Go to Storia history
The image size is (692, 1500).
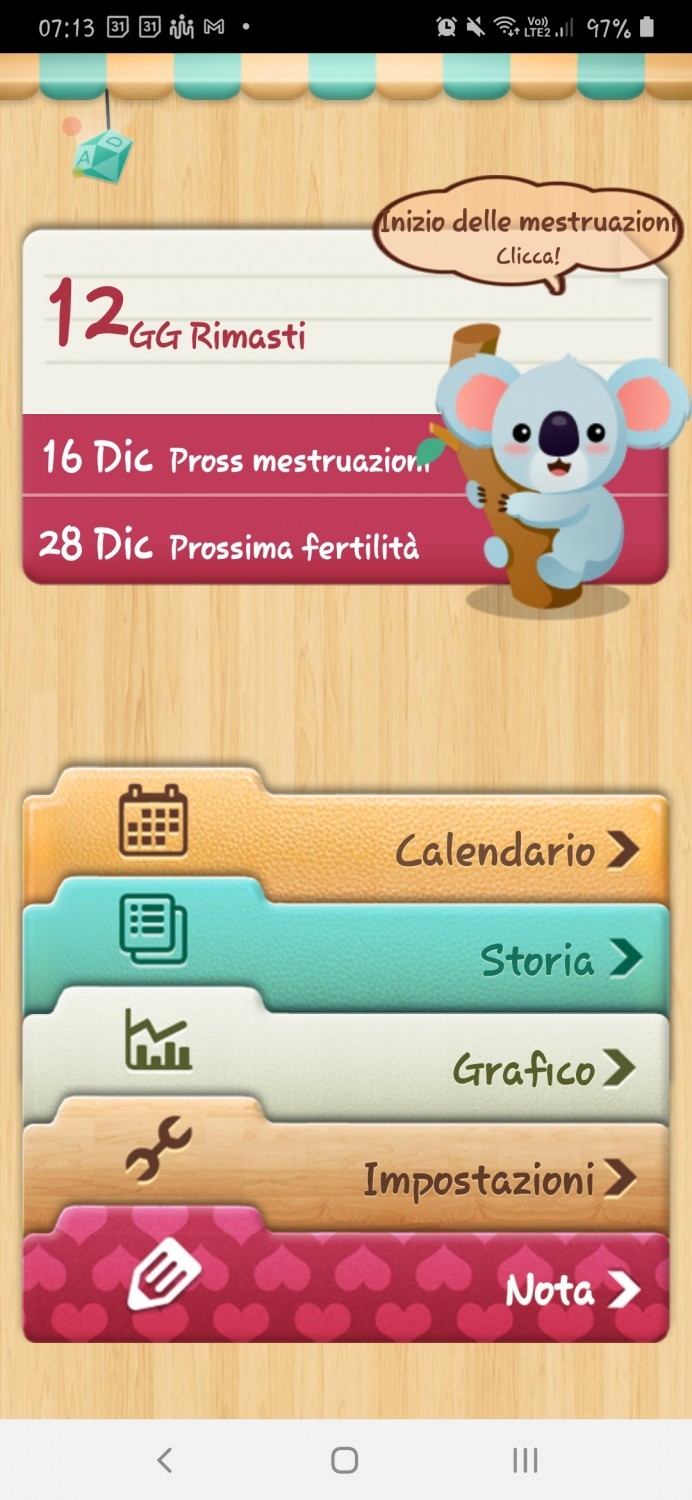pos(345,957)
